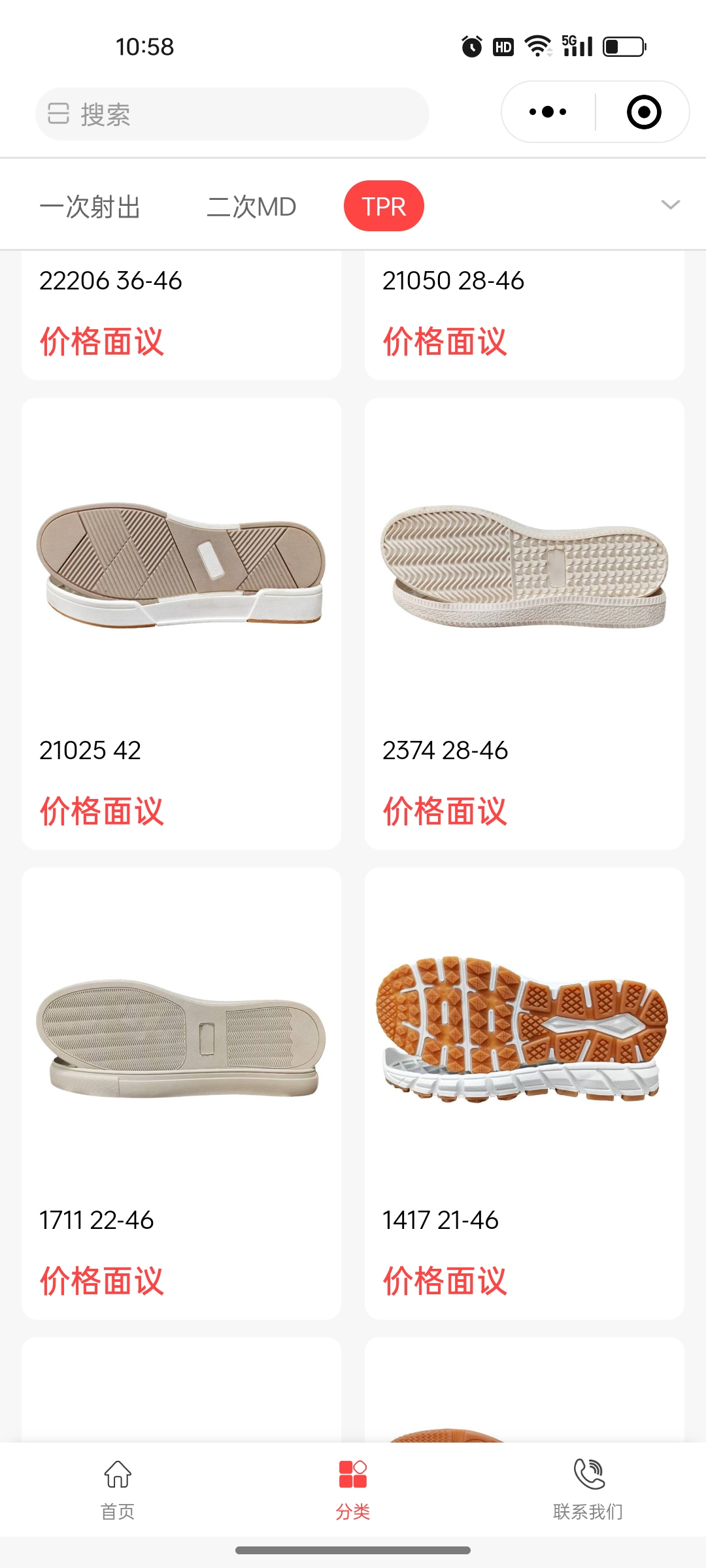Select the TPR category tab
The image size is (706, 1568).
pyautogui.click(x=384, y=206)
